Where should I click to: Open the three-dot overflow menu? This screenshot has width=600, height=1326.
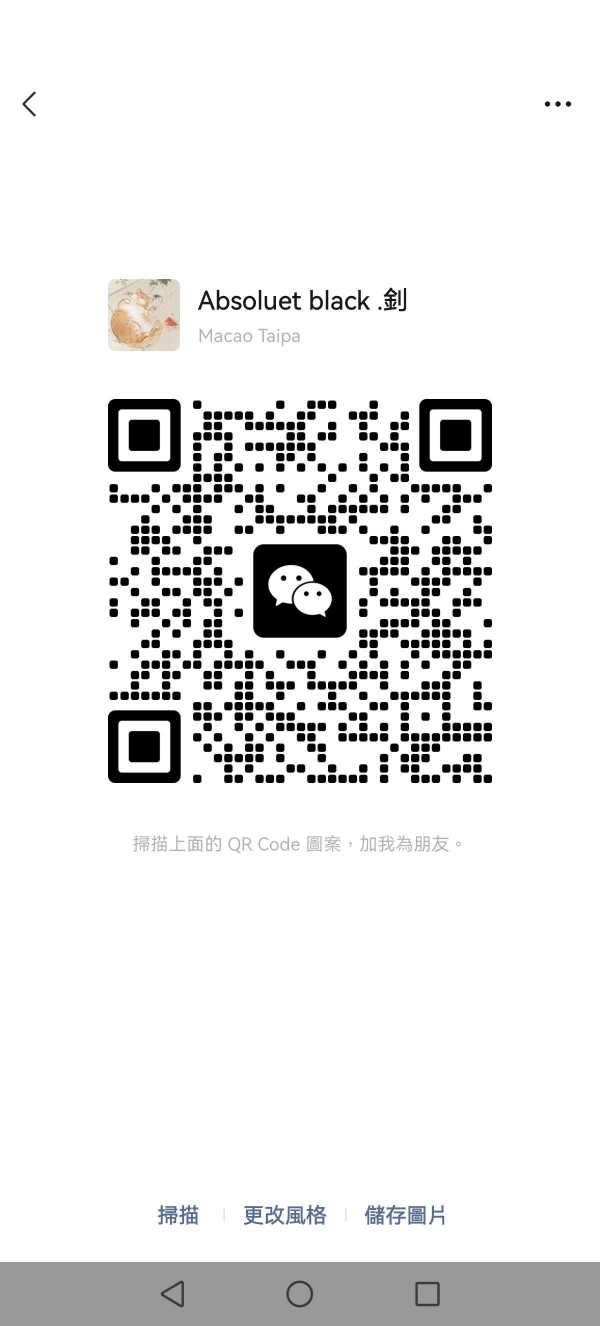tap(557, 104)
